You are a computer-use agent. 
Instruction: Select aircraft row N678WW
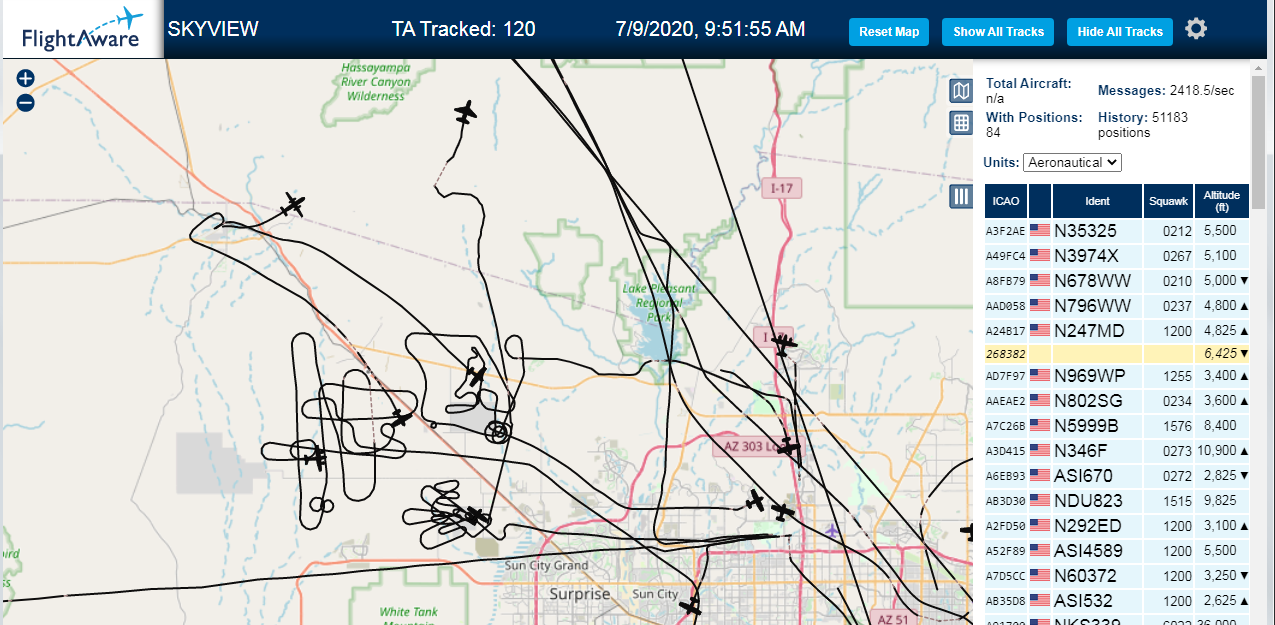coord(1117,281)
